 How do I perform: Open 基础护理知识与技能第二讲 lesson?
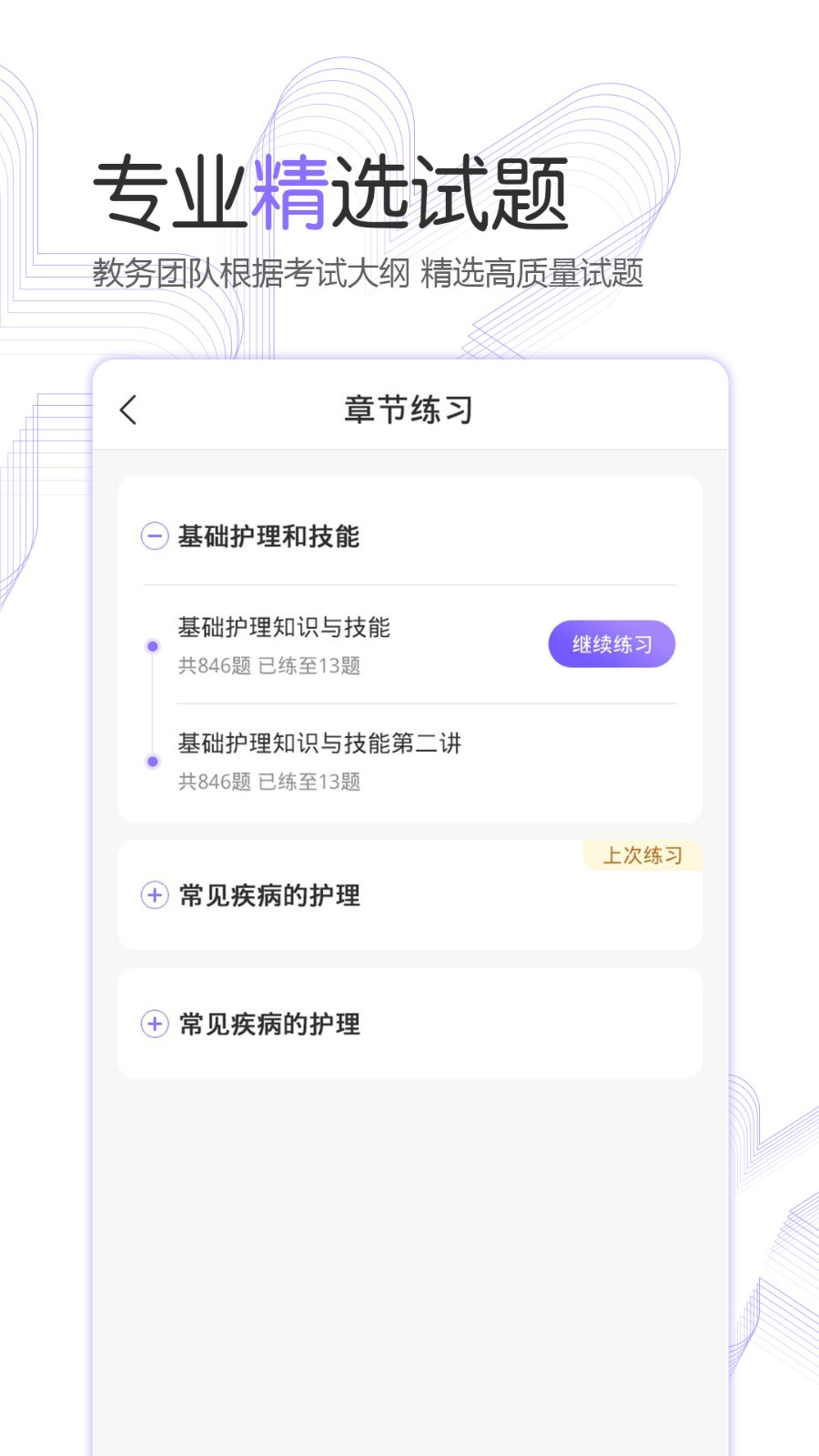coord(320,743)
